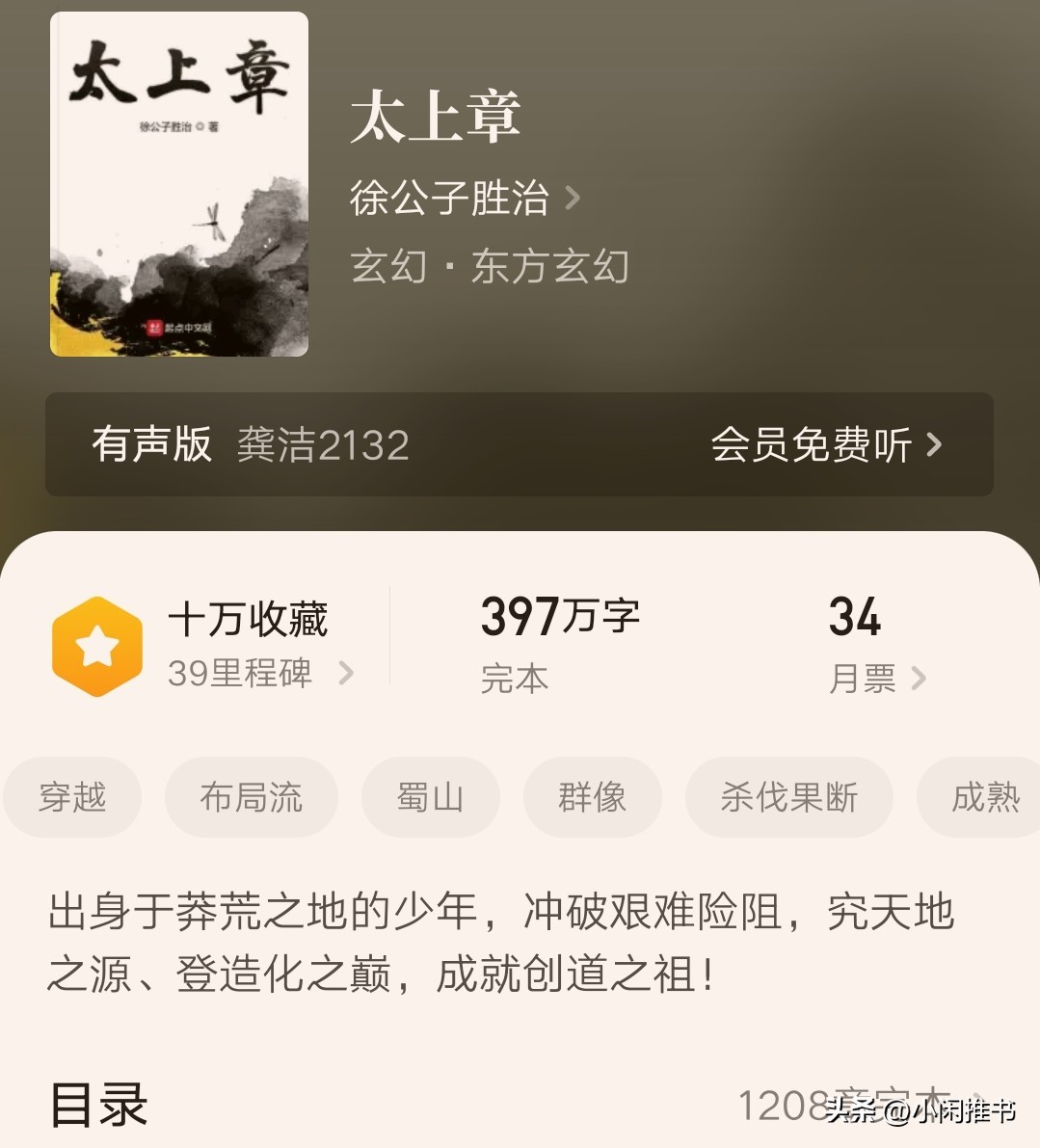Select the 杀伐果断 tag
Screen dimensions: 1040x1148
[788, 797]
